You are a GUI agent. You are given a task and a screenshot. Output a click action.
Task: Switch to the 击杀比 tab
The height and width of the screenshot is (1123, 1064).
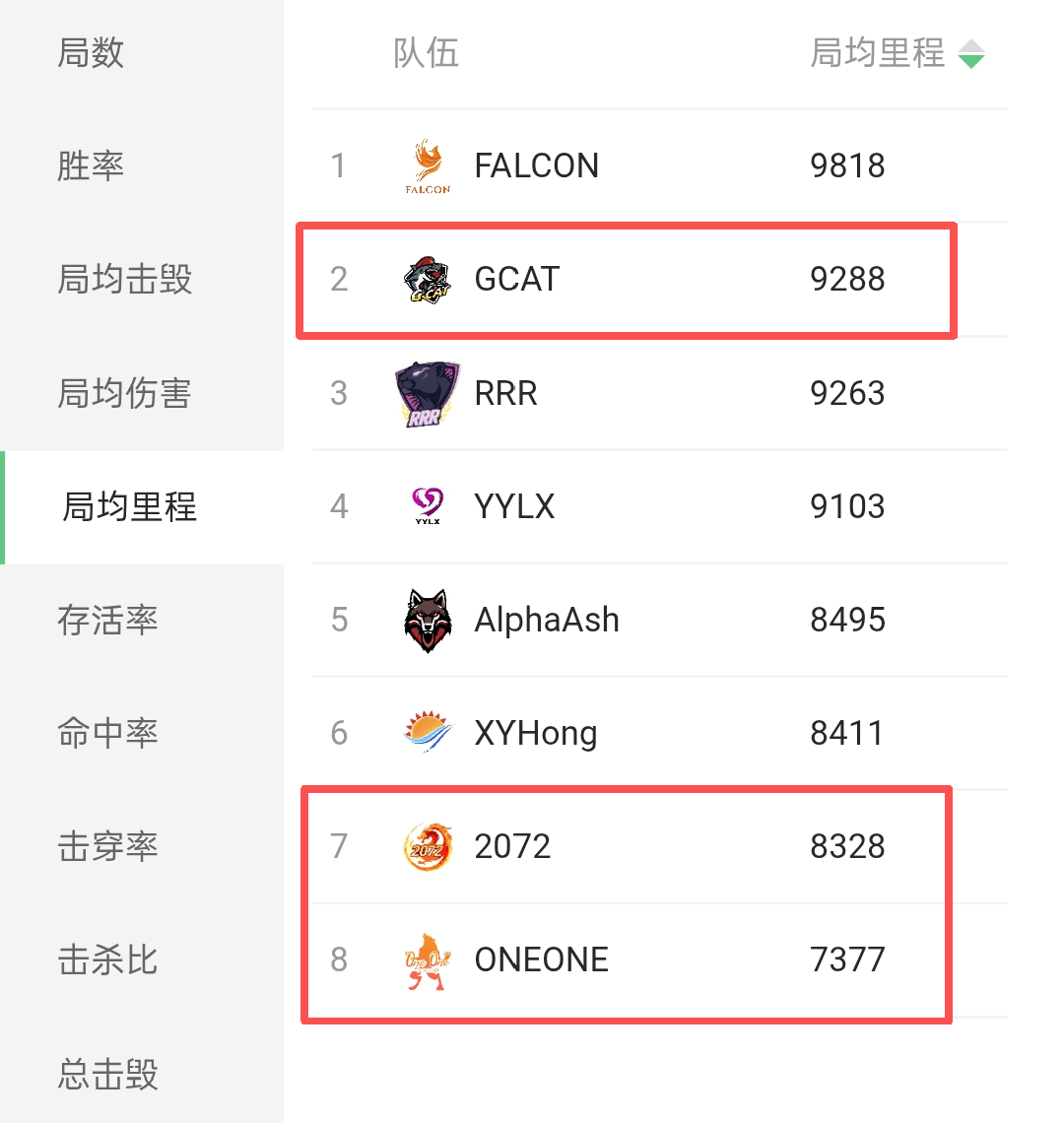coord(108,960)
